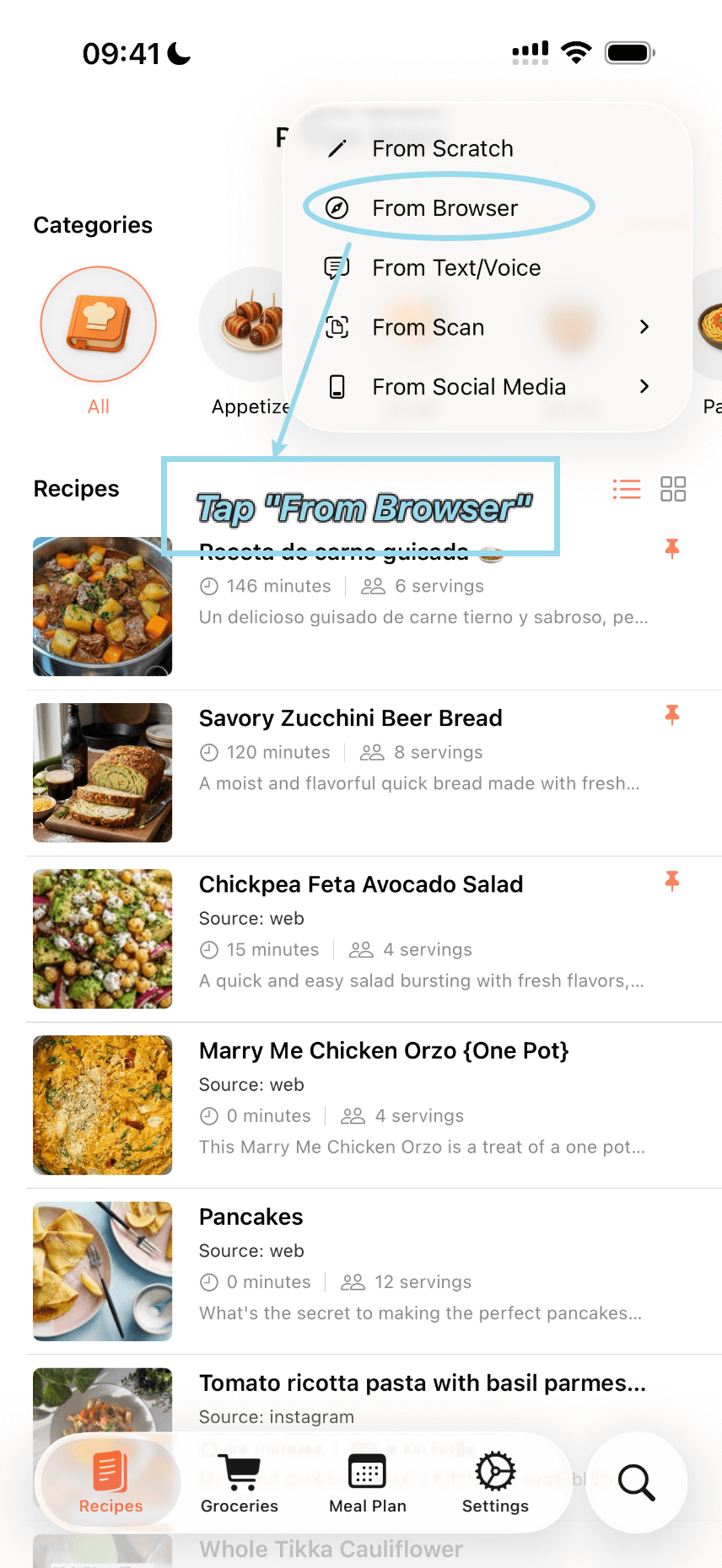The image size is (722, 1568).
Task: Tap the pin on Savory Zucchini Beer Bread
Action: [671, 714]
